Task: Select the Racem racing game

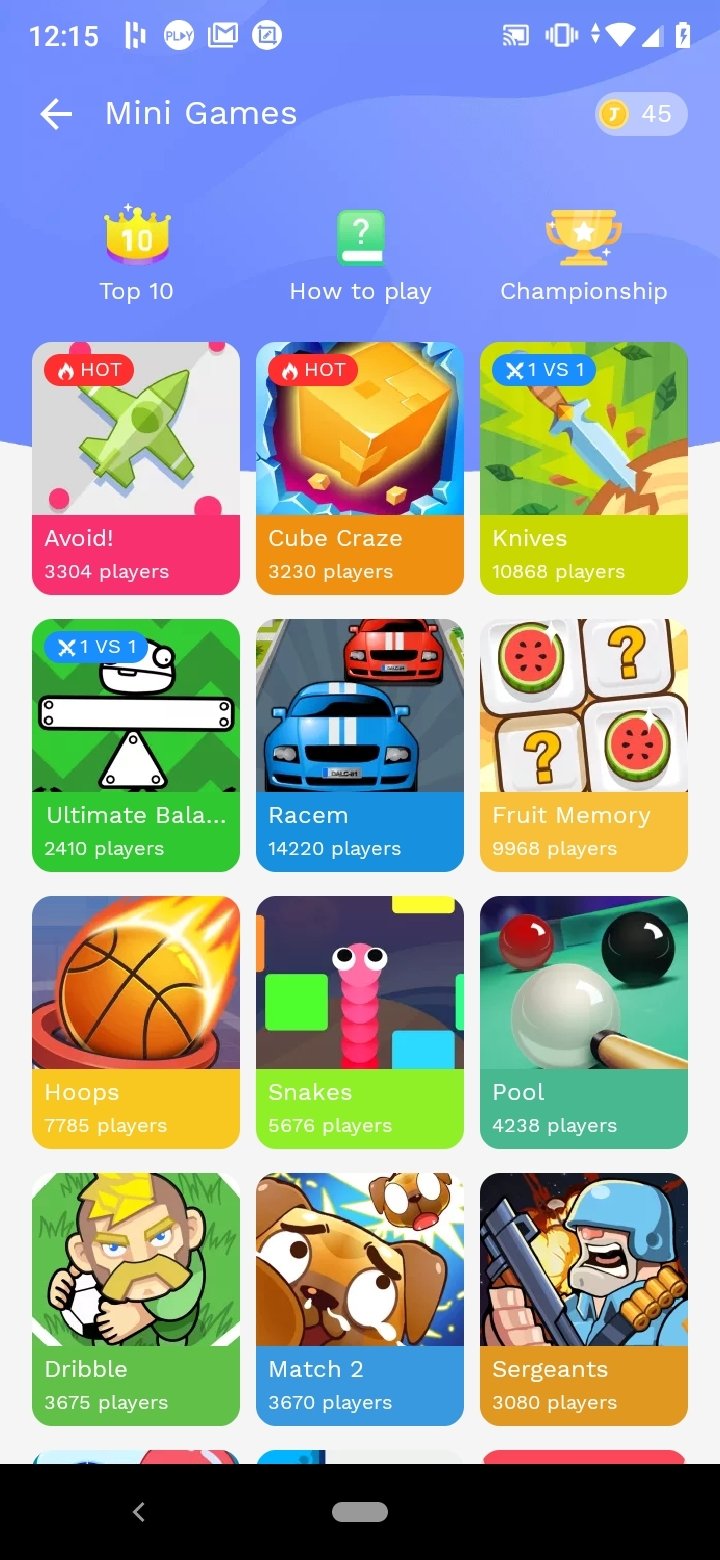Action: (360, 745)
